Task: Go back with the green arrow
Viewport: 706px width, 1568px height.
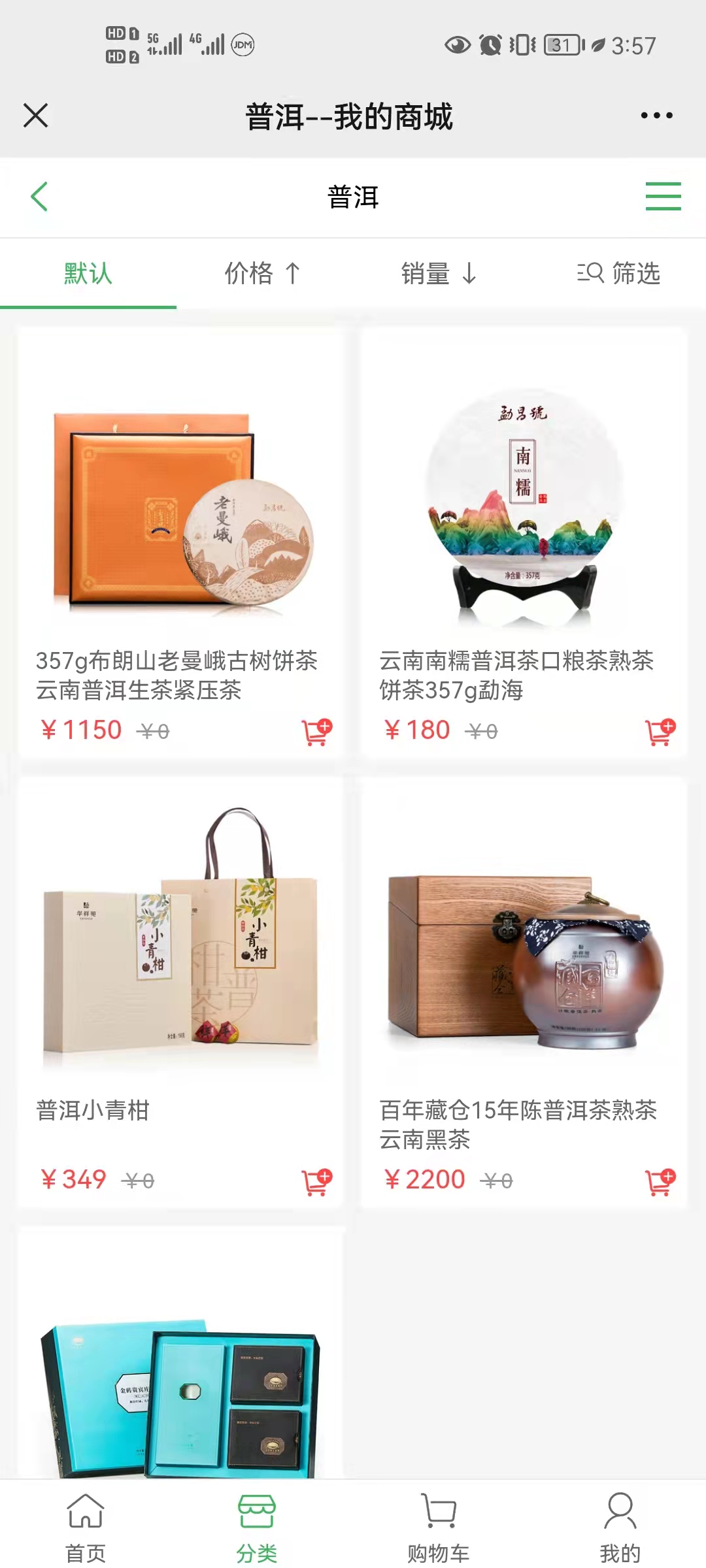Action: tap(39, 197)
